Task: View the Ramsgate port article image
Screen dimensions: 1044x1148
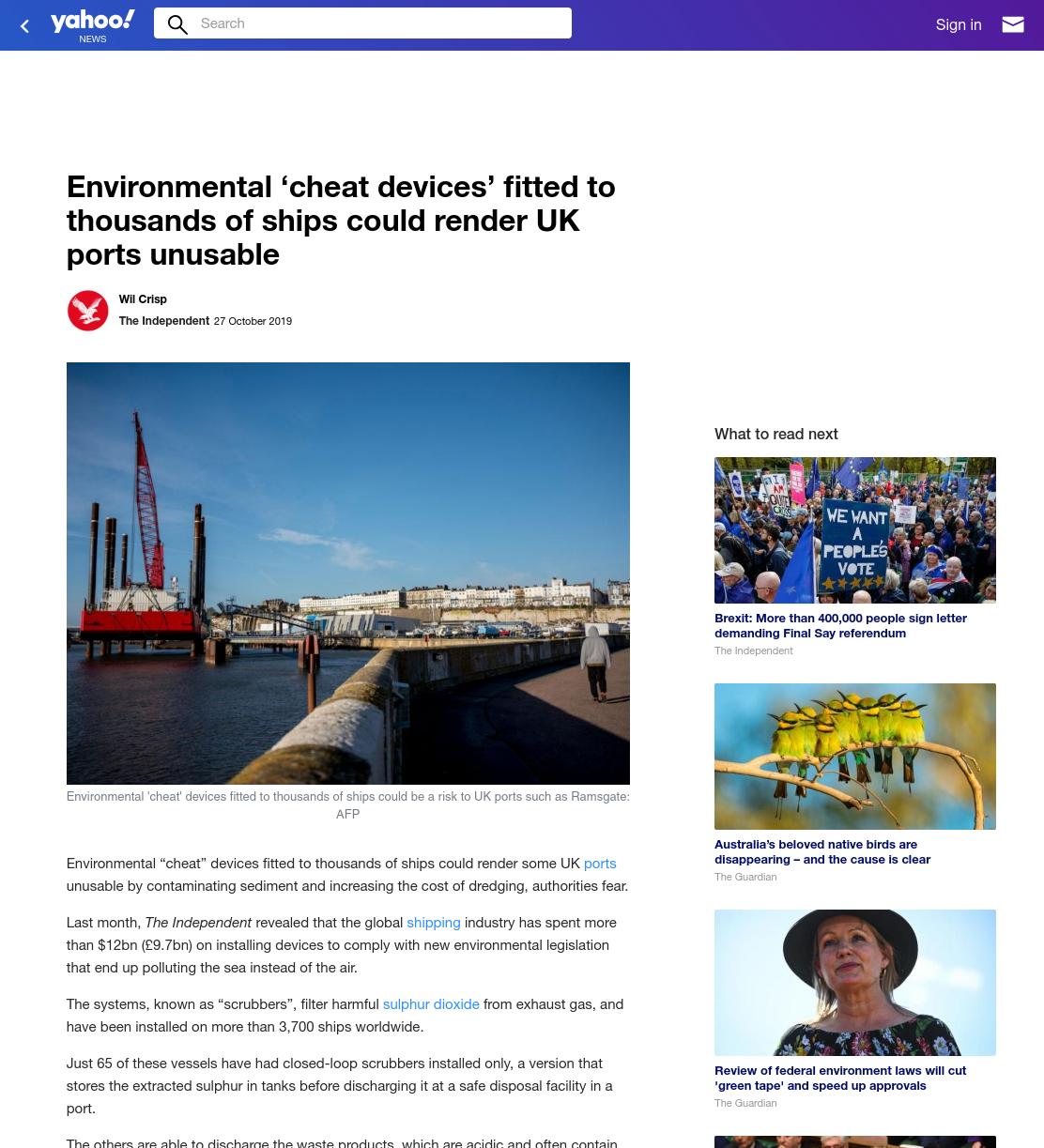Action: click(348, 574)
